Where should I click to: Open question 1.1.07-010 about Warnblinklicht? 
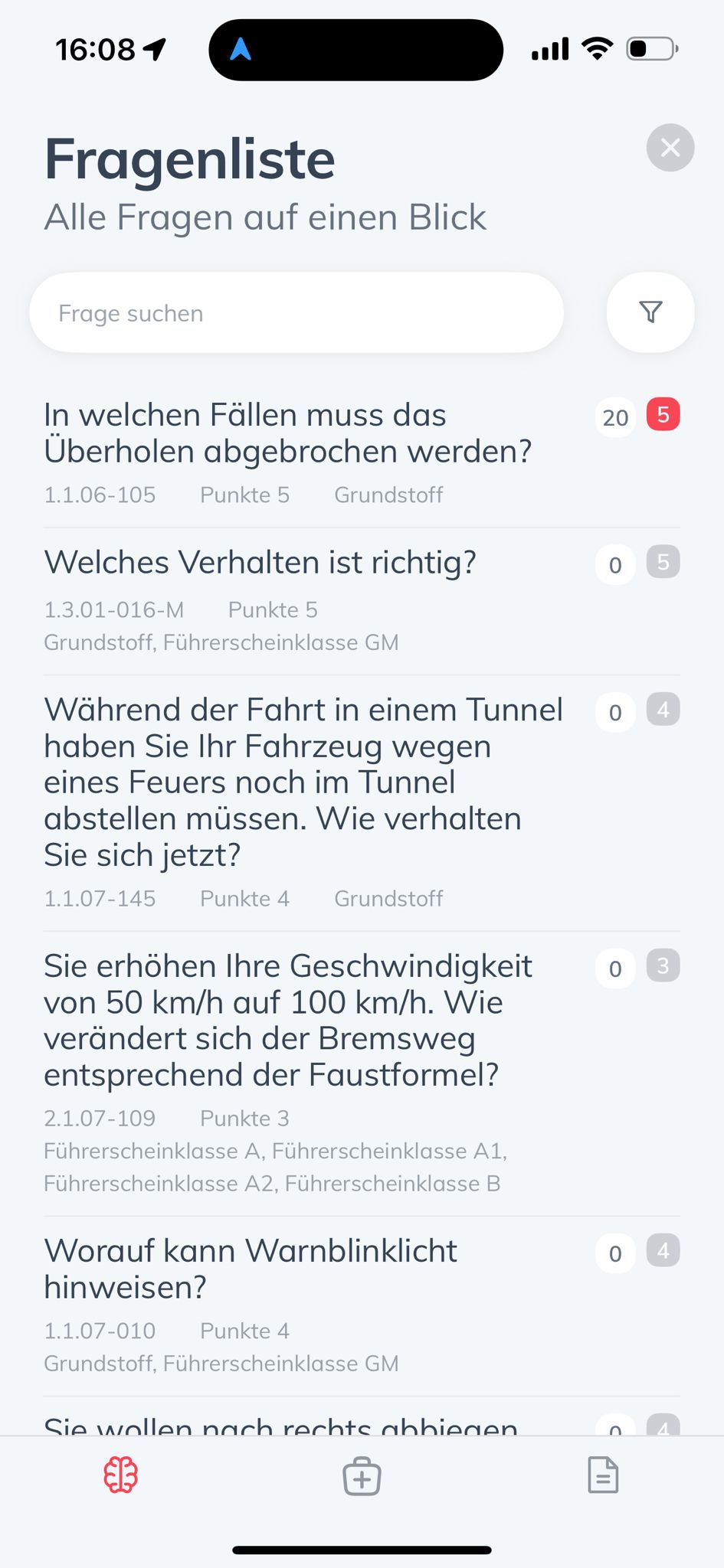click(x=253, y=1269)
